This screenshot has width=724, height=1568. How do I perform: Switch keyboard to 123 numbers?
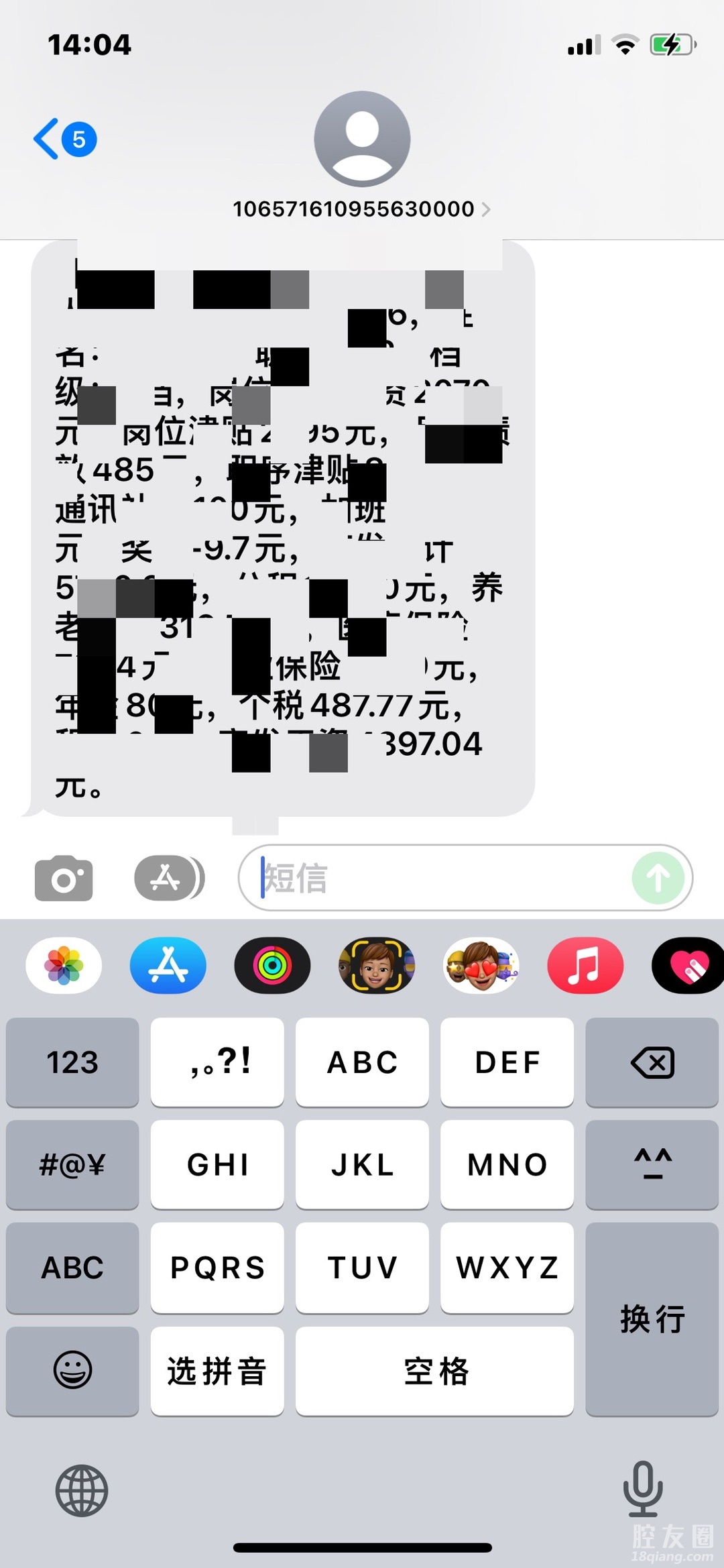click(72, 1062)
